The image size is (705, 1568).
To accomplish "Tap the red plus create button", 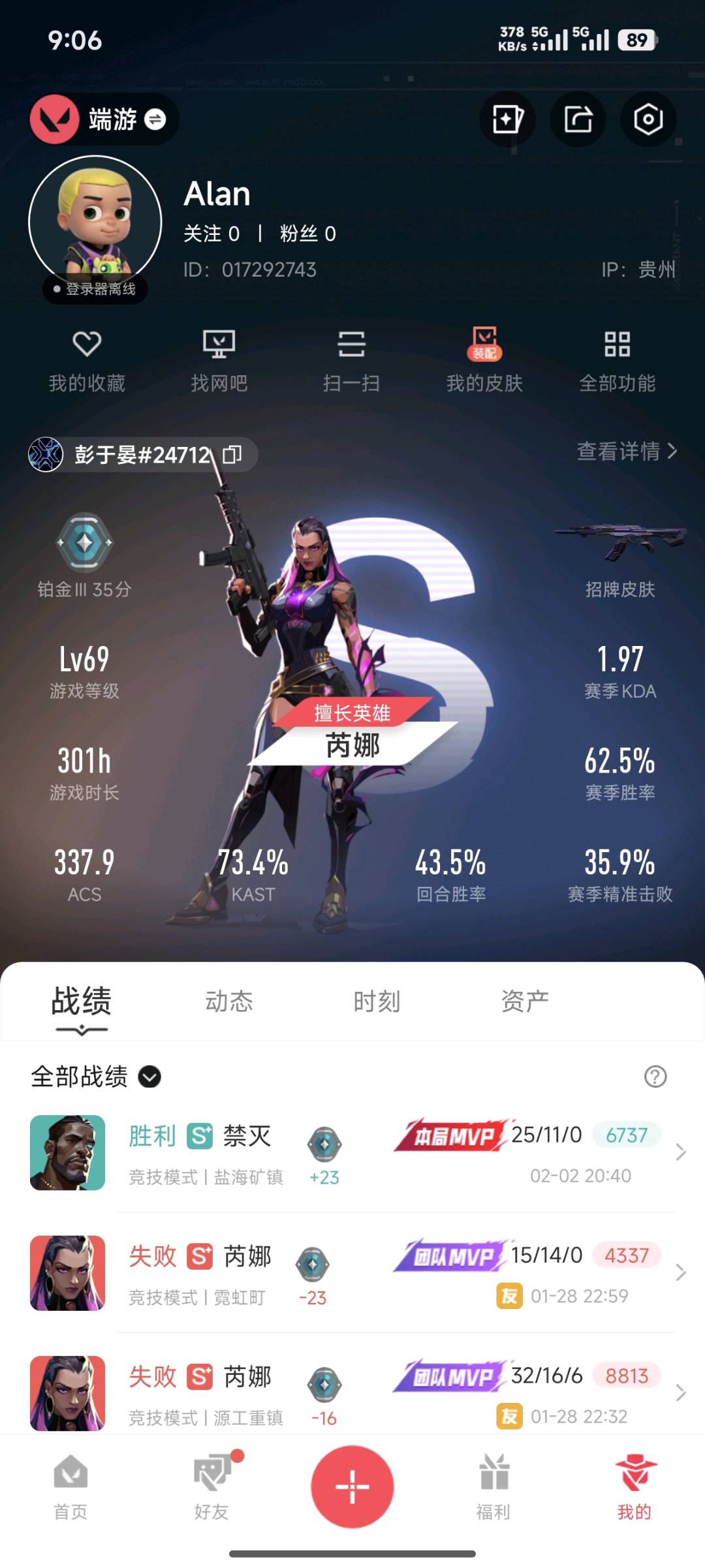I will (x=352, y=1486).
